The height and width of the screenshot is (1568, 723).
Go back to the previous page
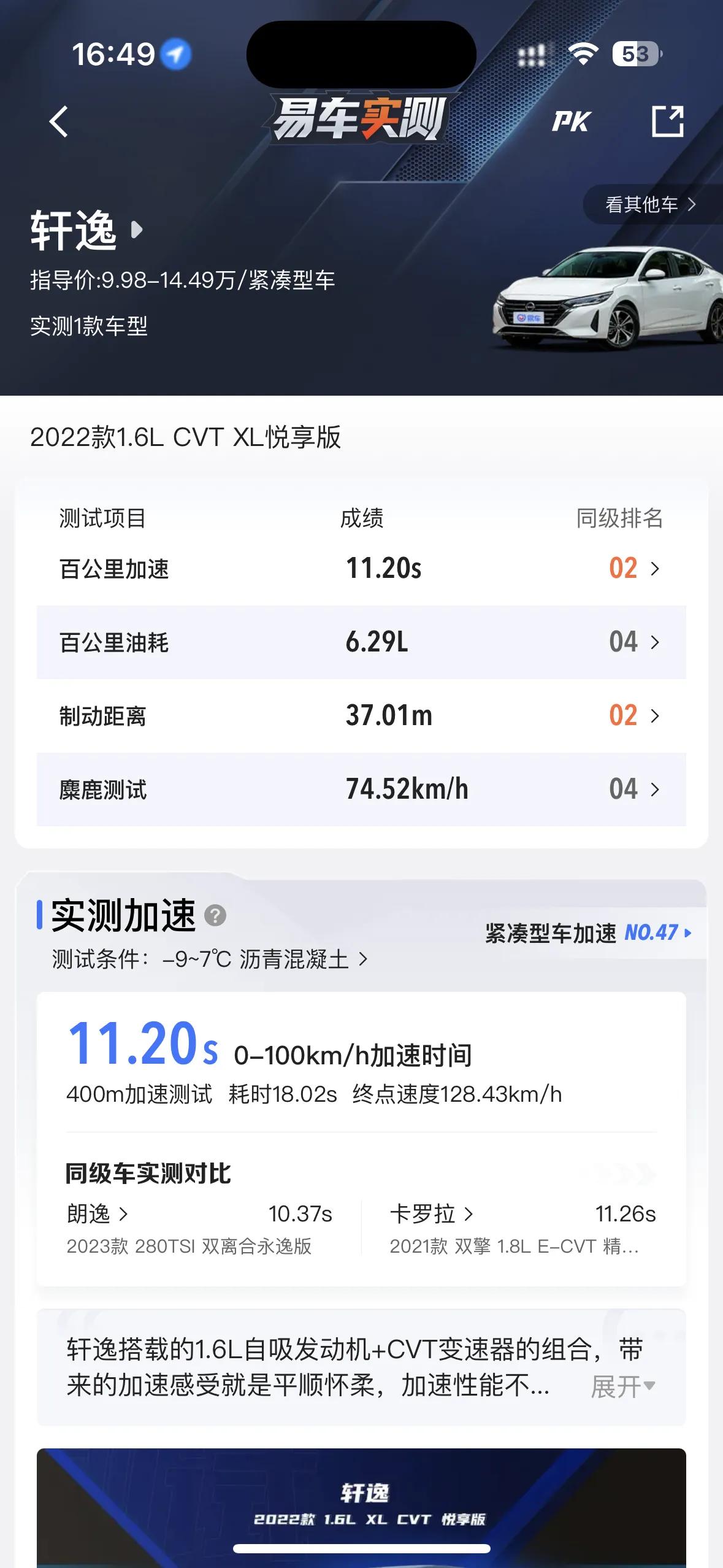(59, 121)
